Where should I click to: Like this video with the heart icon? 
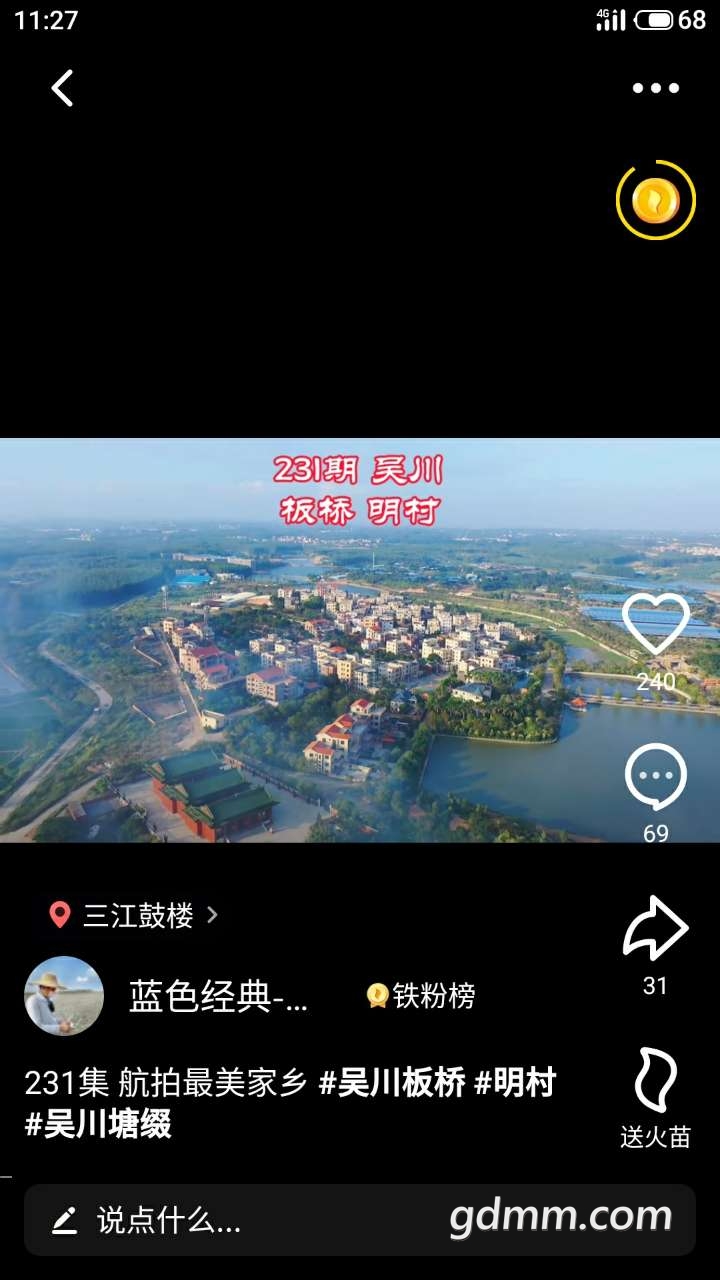point(655,625)
